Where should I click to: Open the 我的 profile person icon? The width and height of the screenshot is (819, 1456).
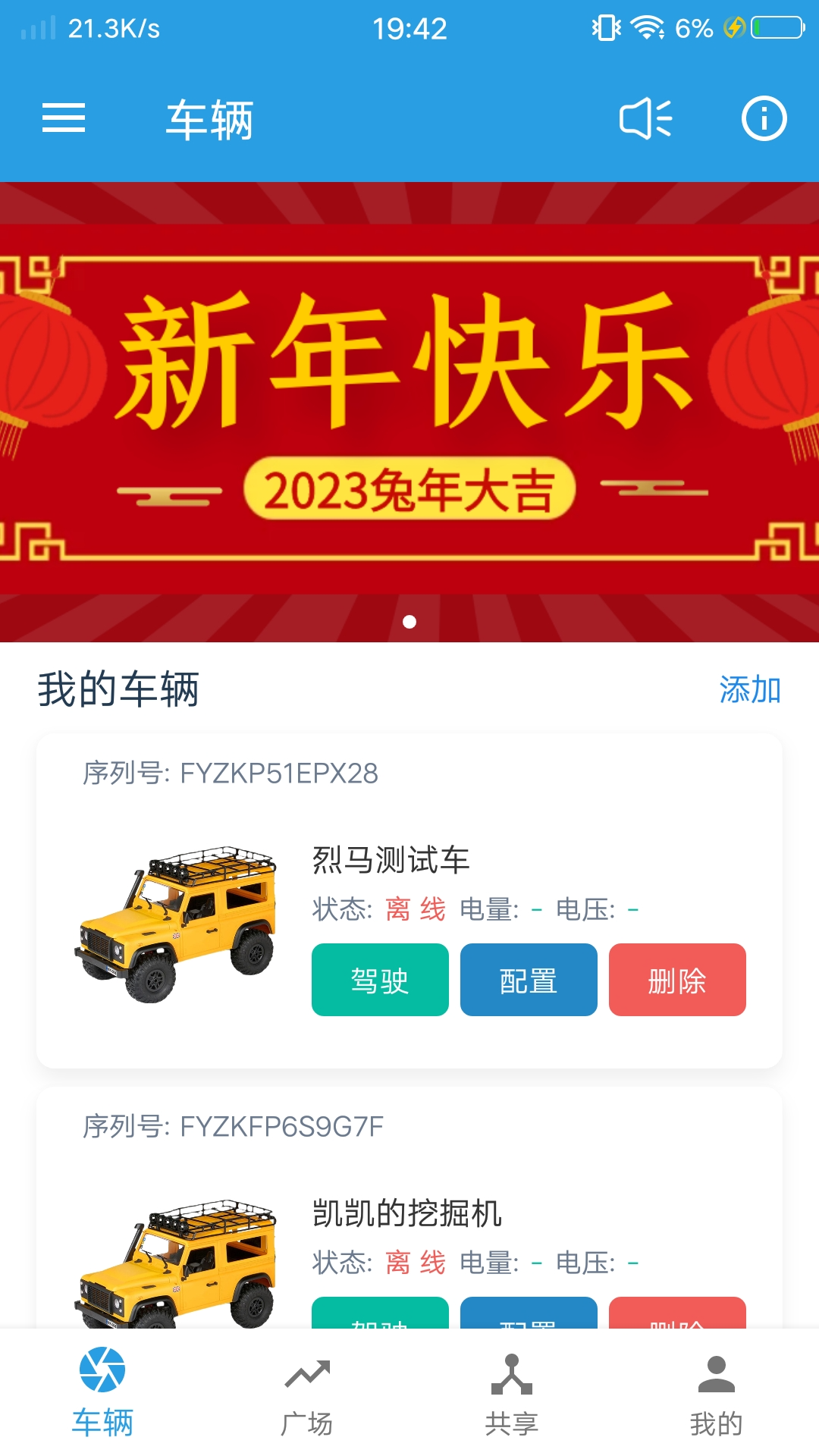pyautogui.click(x=715, y=1382)
